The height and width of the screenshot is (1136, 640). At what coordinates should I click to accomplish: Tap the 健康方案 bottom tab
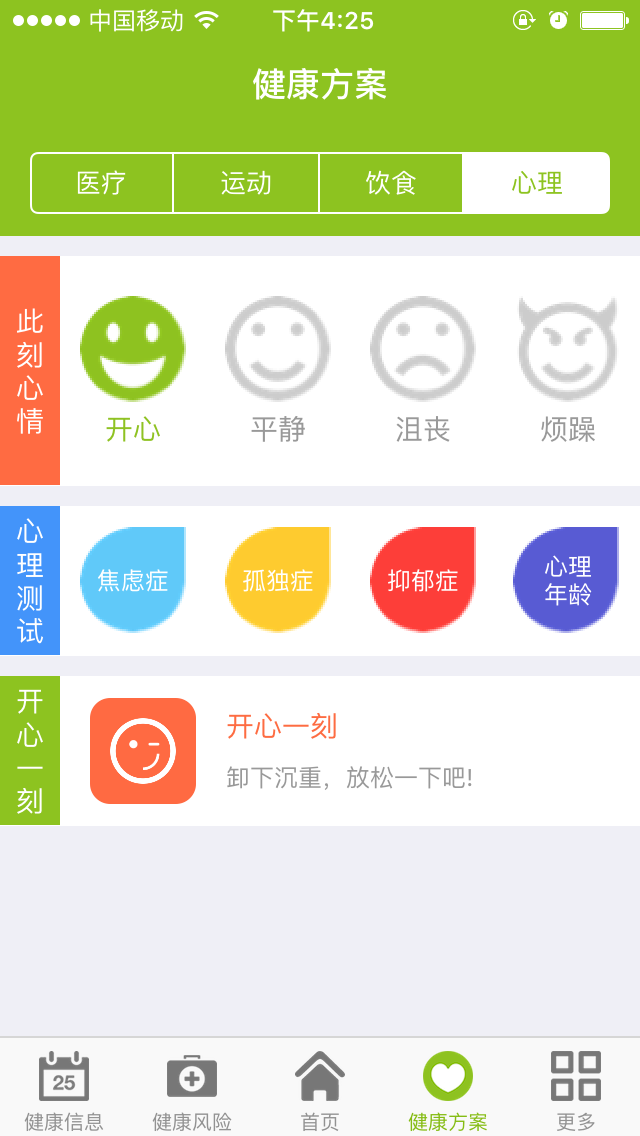point(448,1088)
